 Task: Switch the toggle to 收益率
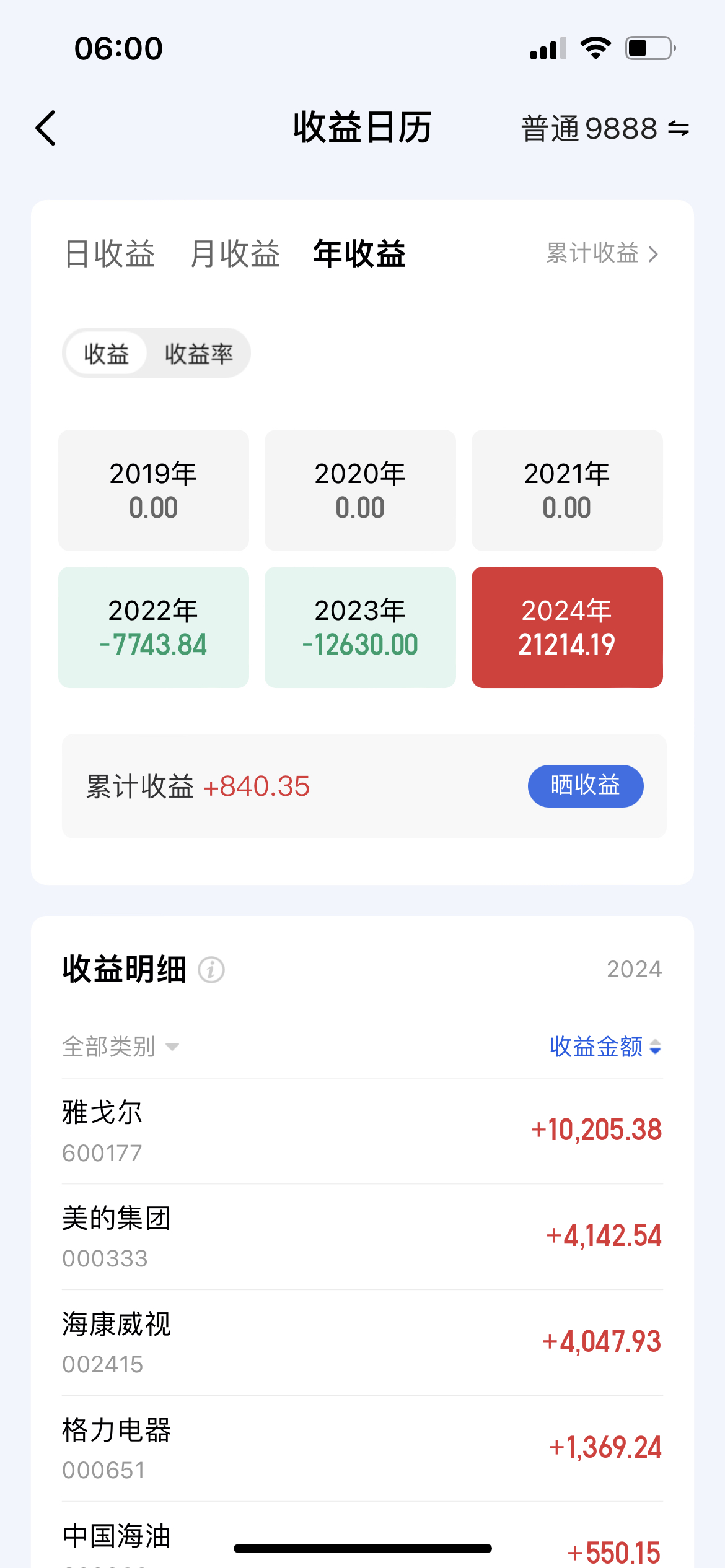(x=199, y=353)
